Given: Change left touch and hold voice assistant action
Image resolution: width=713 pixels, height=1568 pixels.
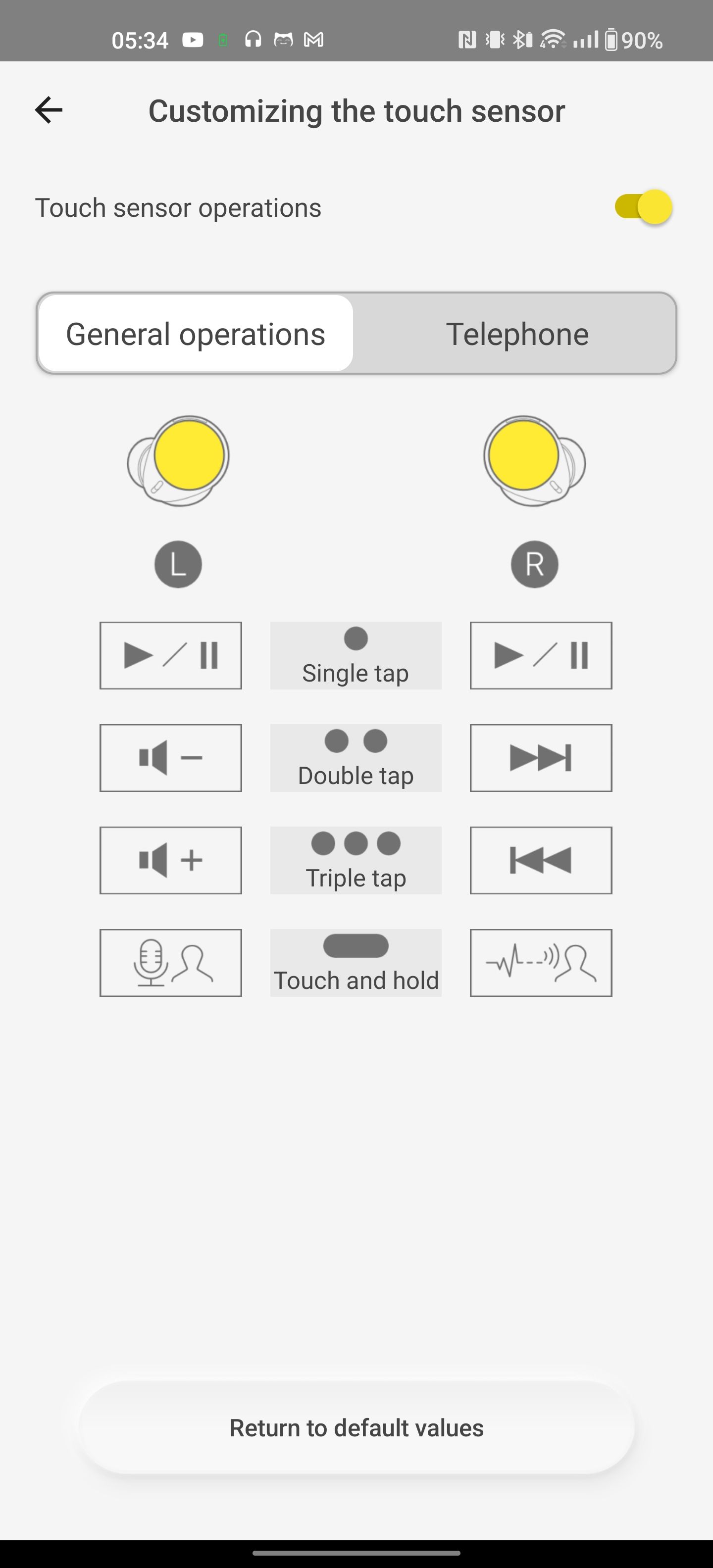Looking at the screenshot, I should (x=170, y=962).
